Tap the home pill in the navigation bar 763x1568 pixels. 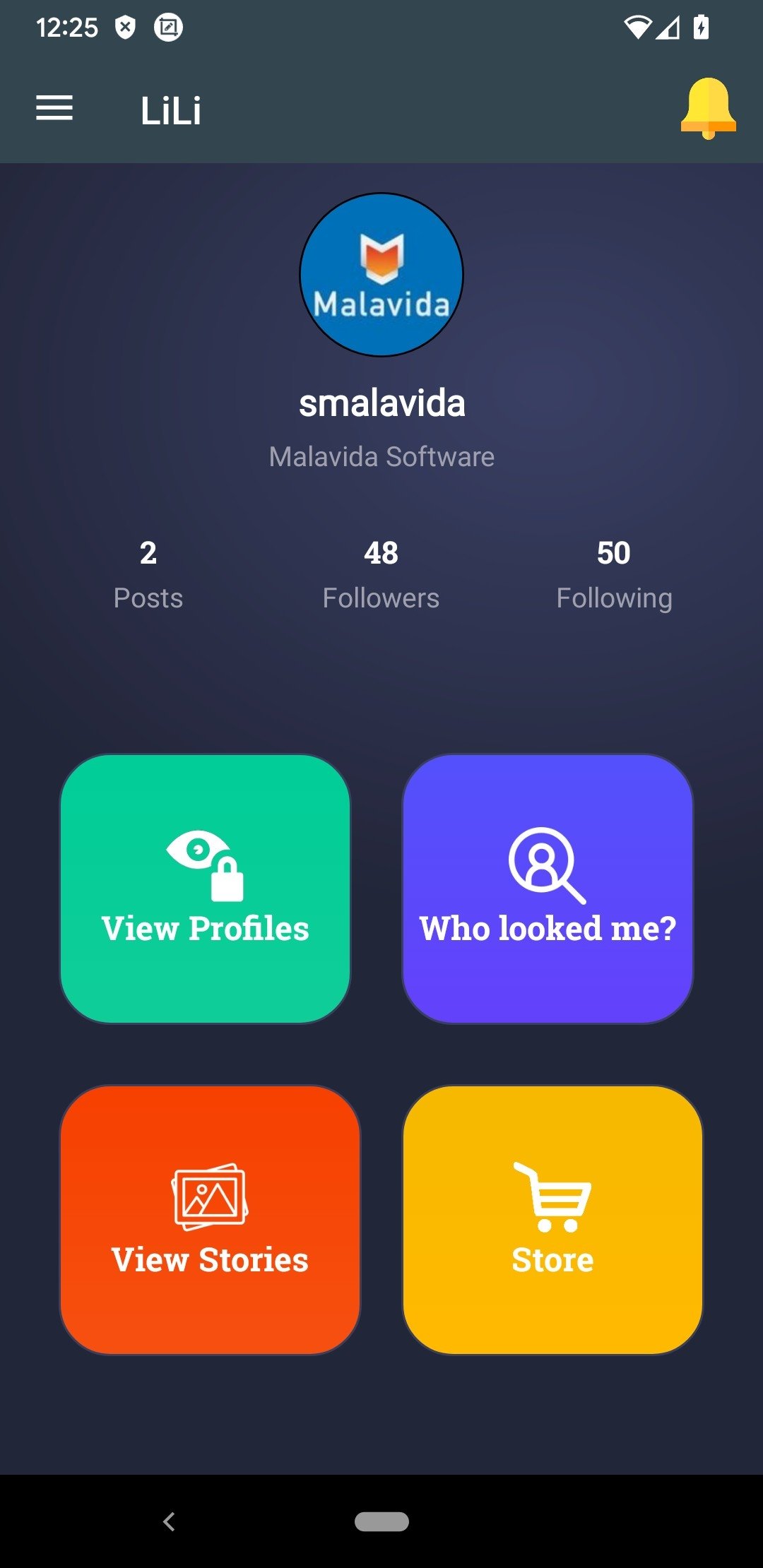381,1521
